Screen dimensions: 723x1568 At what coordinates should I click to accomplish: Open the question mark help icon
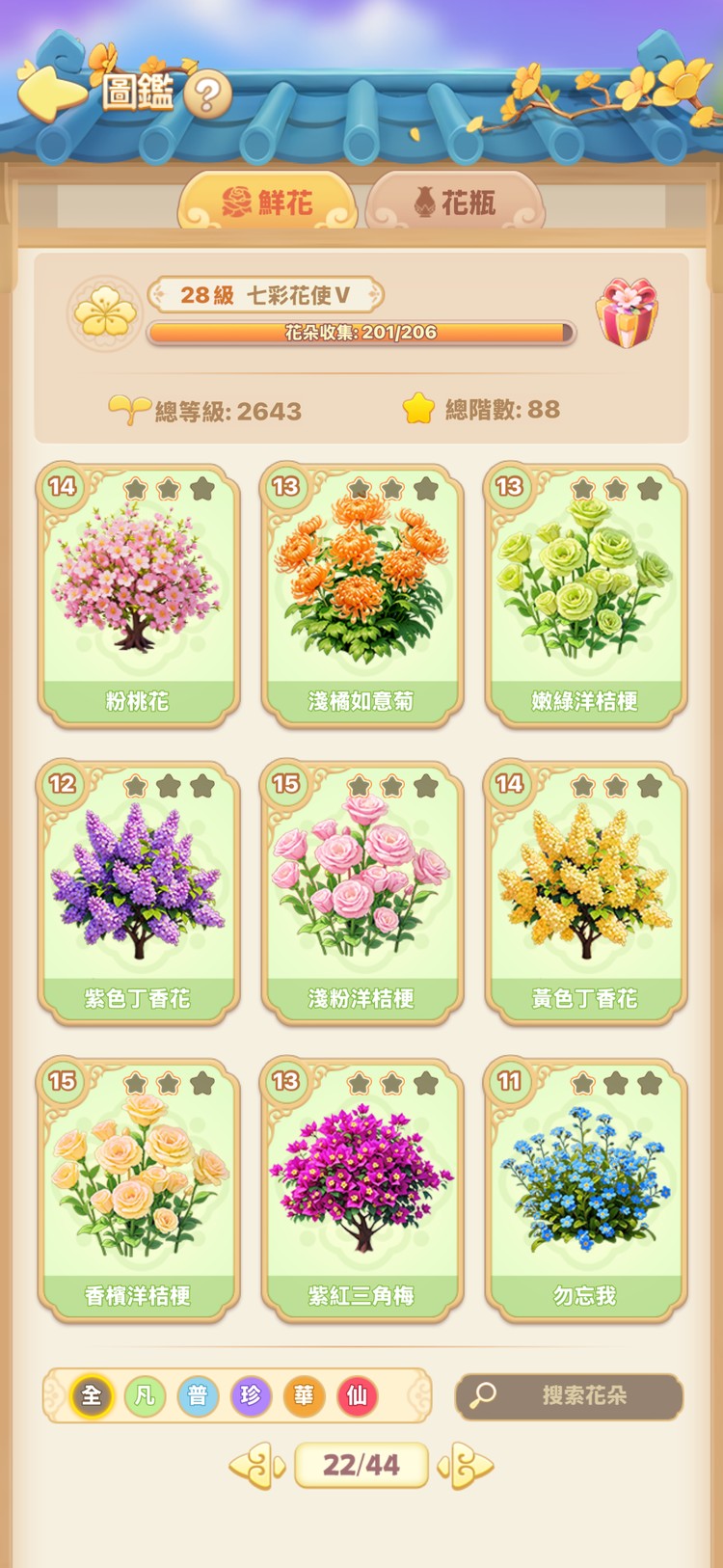(207, 95)
